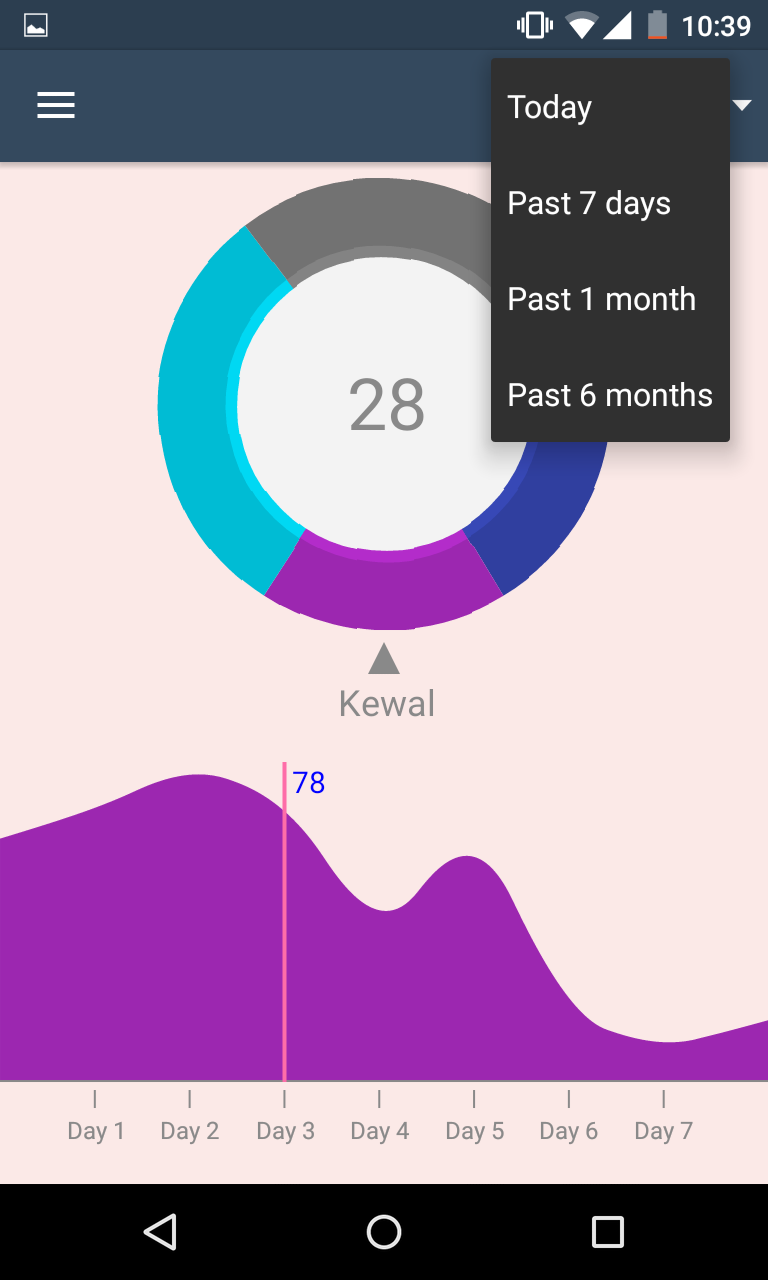Tap the time range dropdown arrow
This screenshot has width=768, height=1280.
click(742, 105)
